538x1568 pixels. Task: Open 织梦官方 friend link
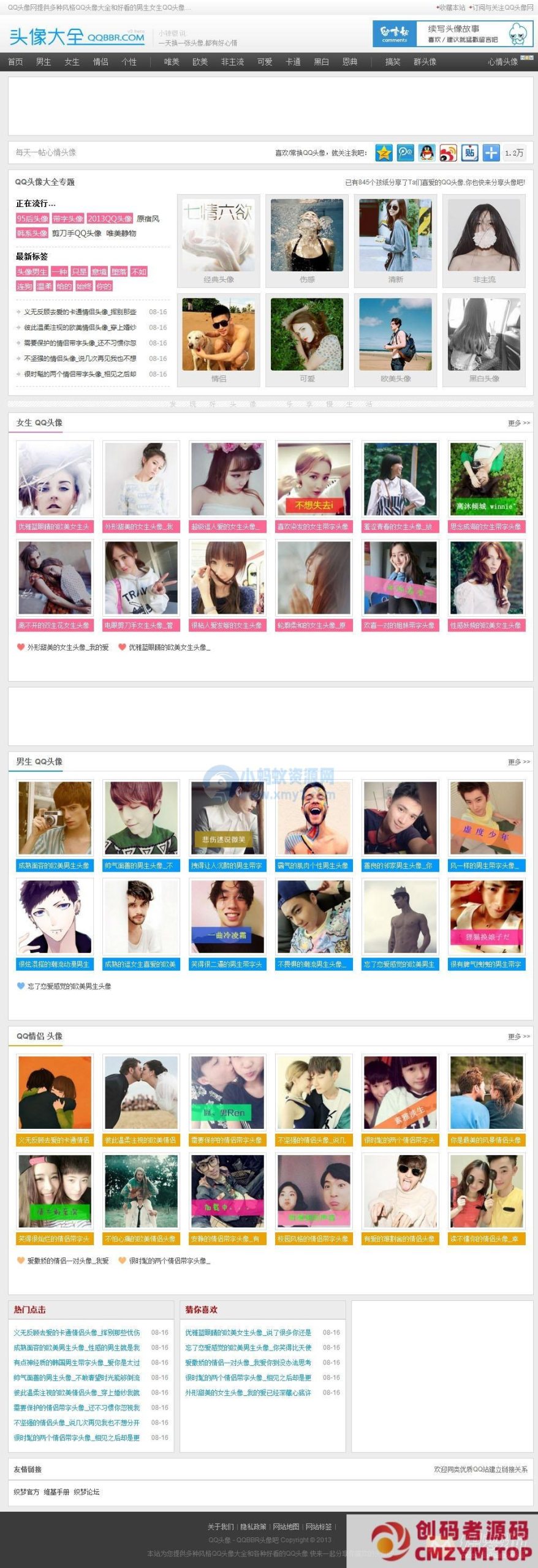click(x=26, y=1491)
